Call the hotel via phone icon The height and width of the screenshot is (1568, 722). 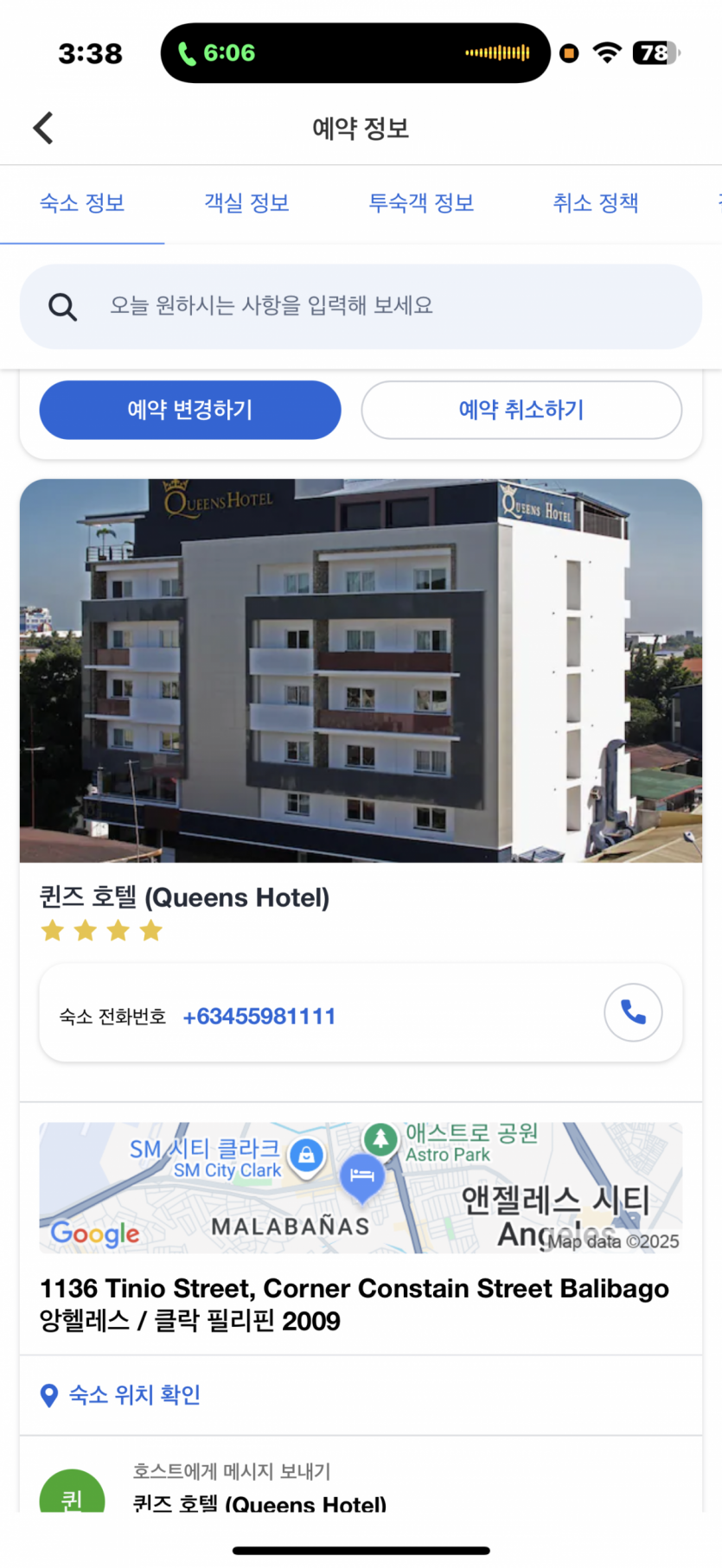pyautogui.click(x=633, y=1012)
